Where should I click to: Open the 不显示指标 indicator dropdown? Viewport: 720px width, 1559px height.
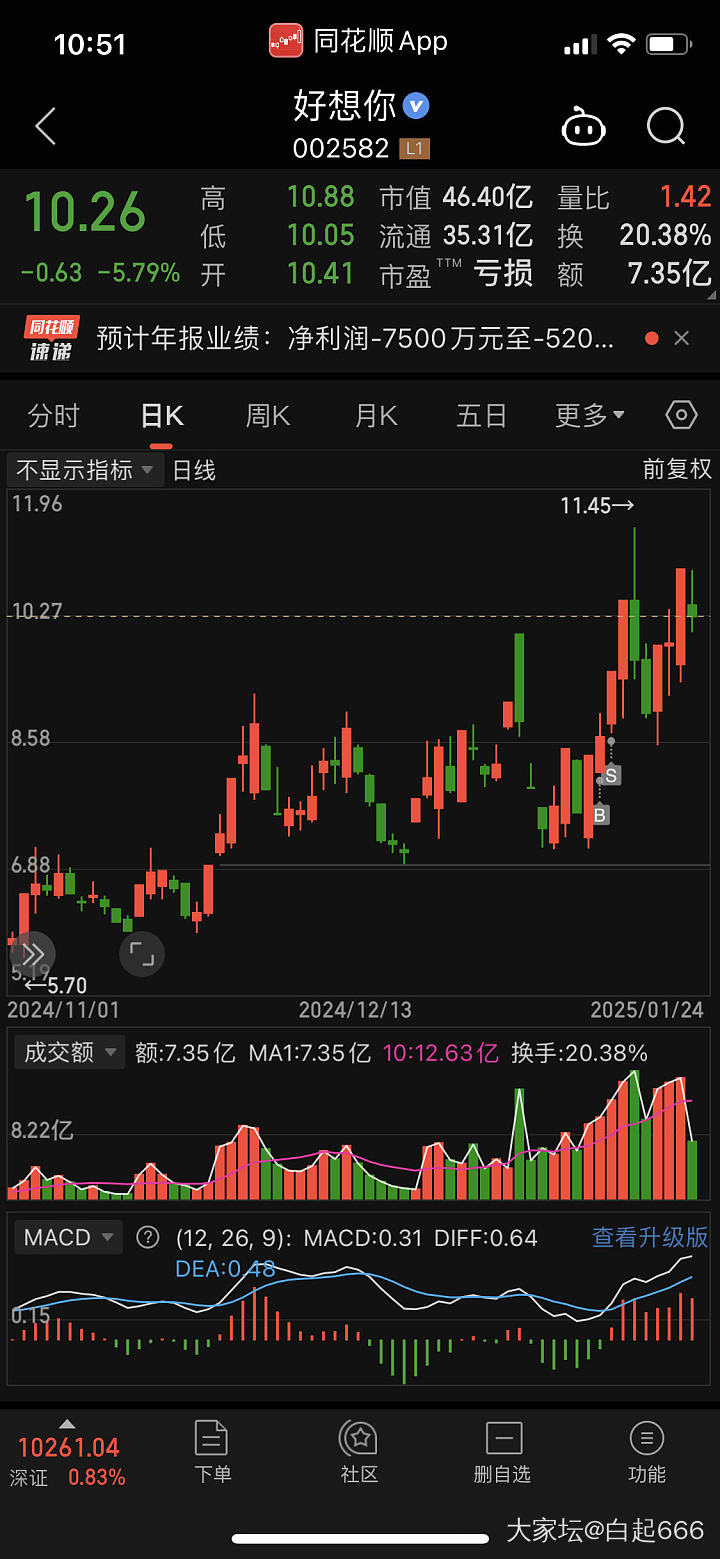(x=85, y=470)
